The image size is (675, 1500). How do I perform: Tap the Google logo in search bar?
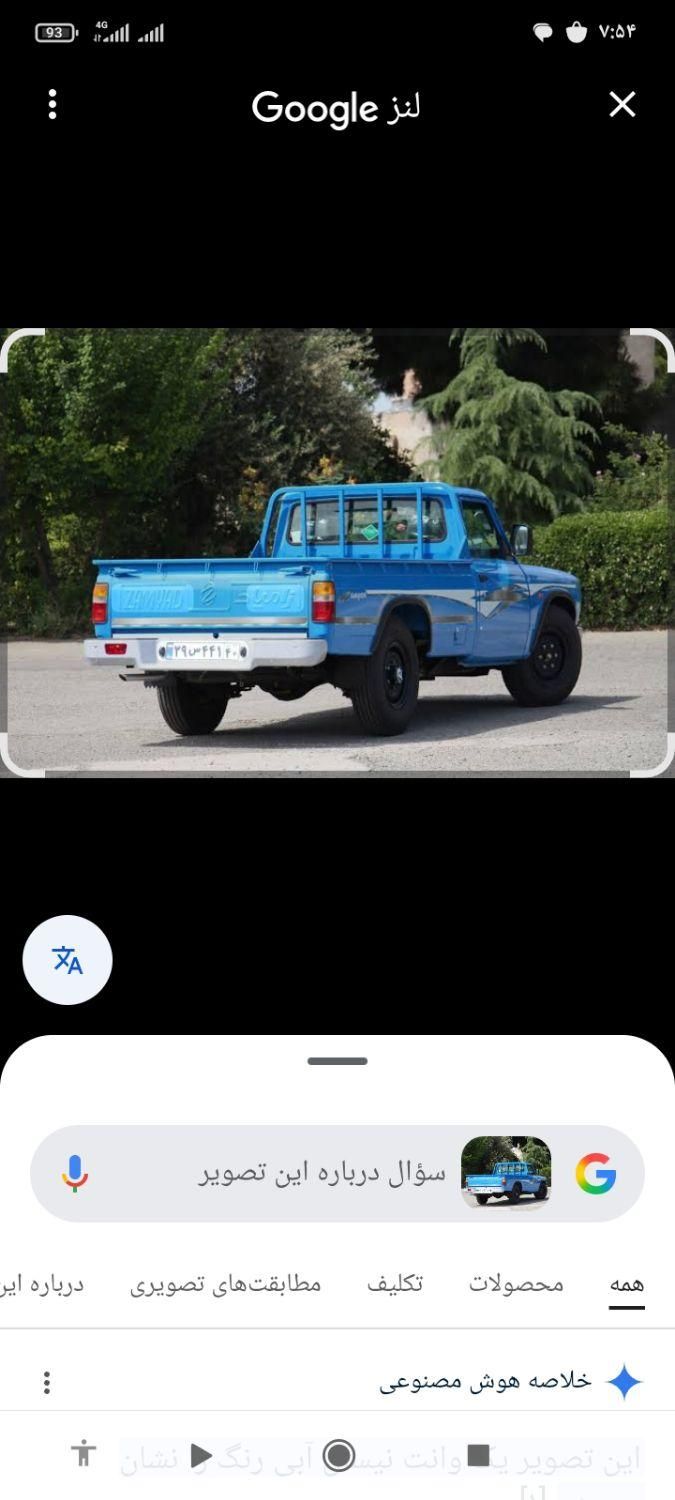[596, 1173]
